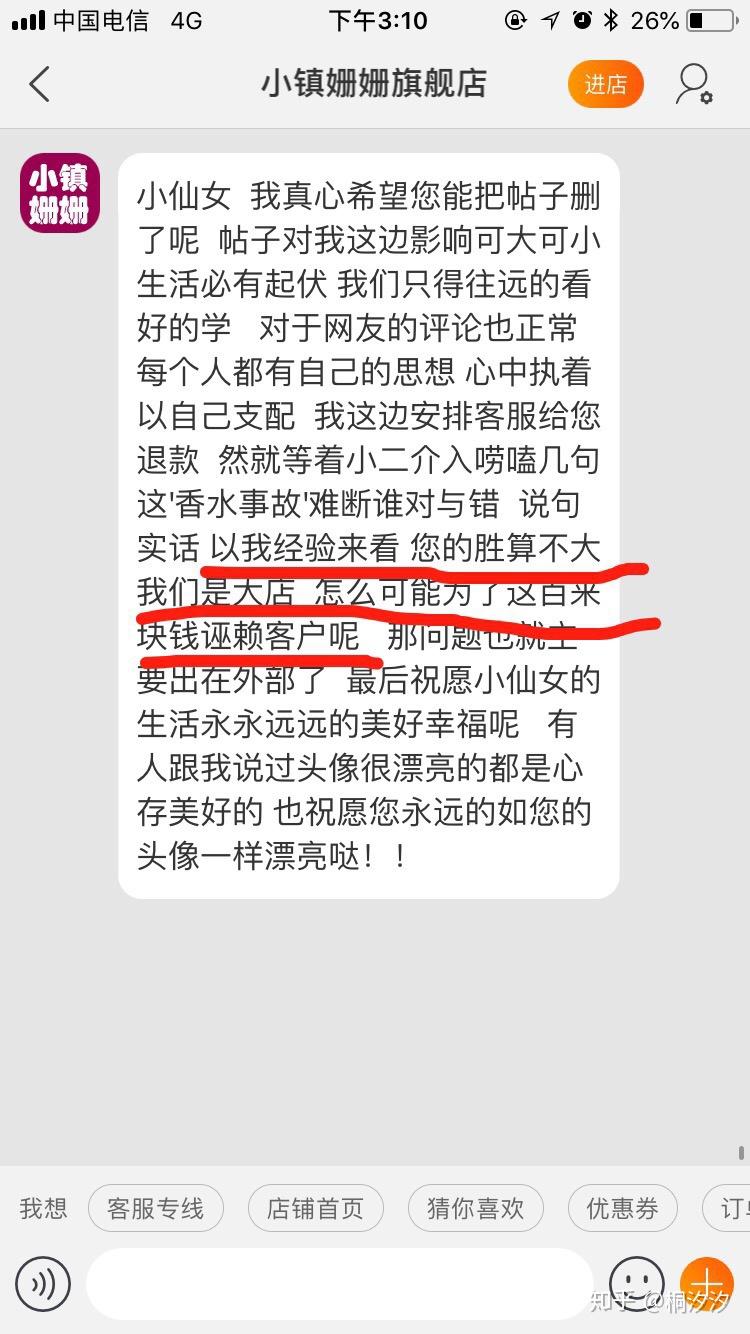Tap the shop title 小镇姗姗旗舰店
750x1334 pixels.
pyautogui.click(x=374, y=84)
